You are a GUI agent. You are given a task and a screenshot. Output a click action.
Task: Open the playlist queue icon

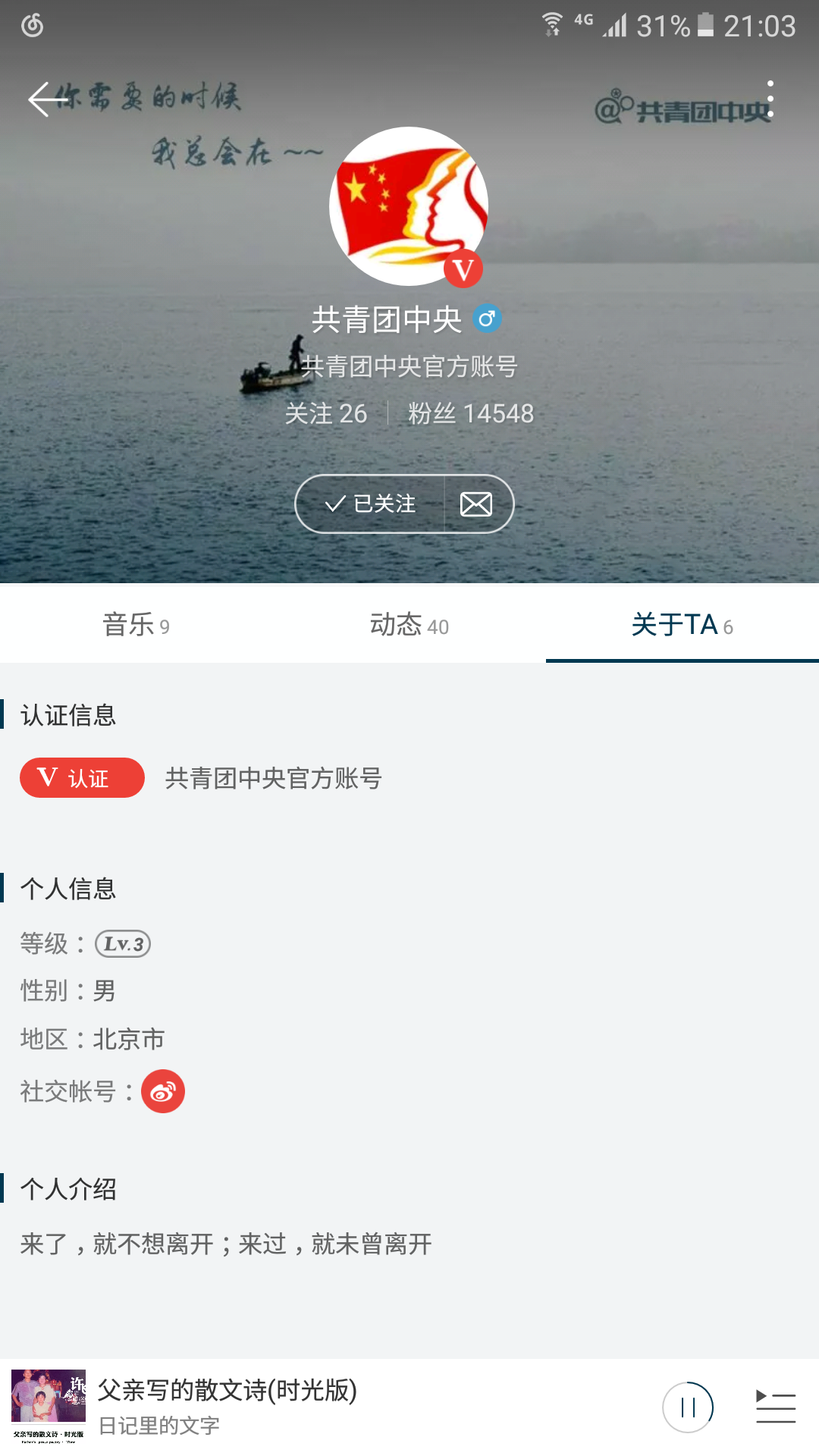coord(776,1407)
